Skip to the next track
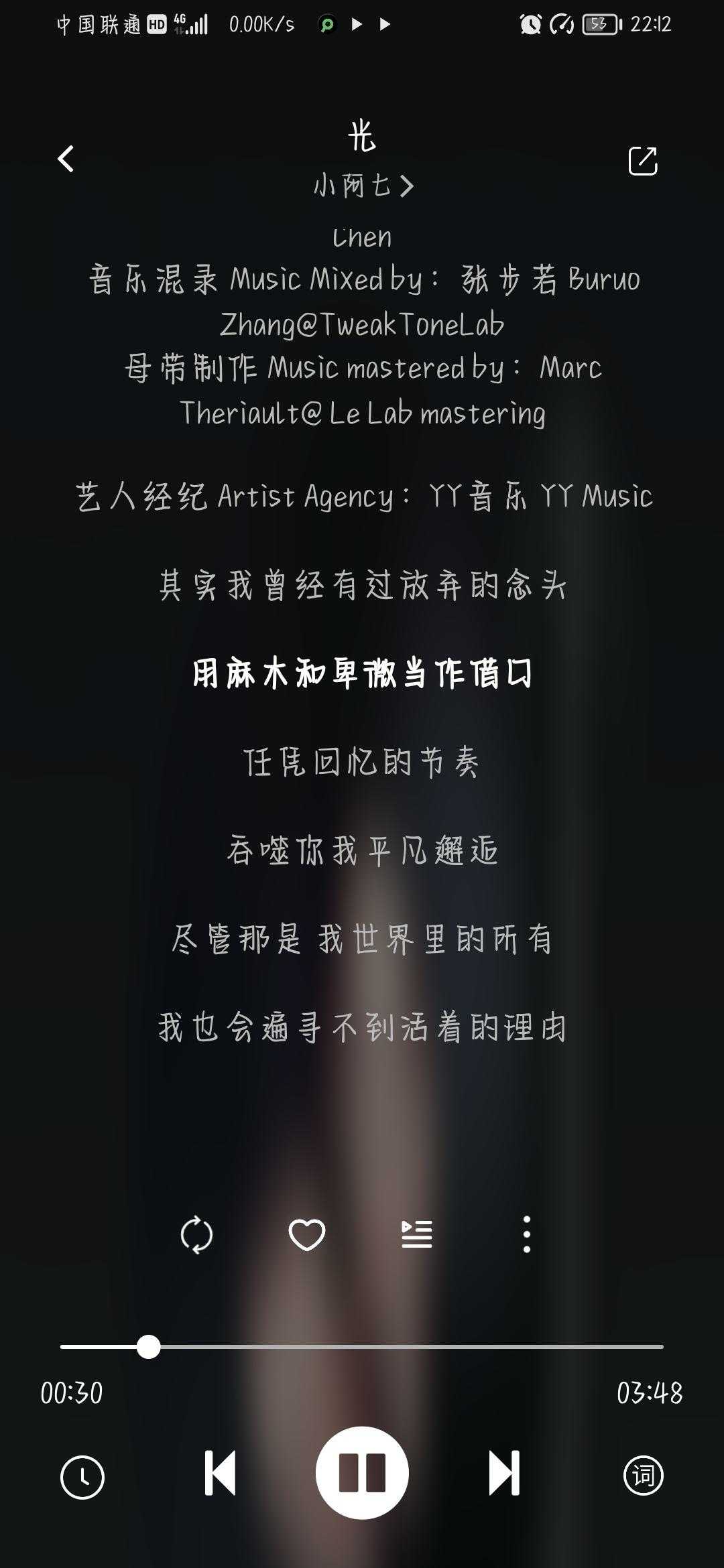Screen dimensions: 724x1568 coord(504,1473)
